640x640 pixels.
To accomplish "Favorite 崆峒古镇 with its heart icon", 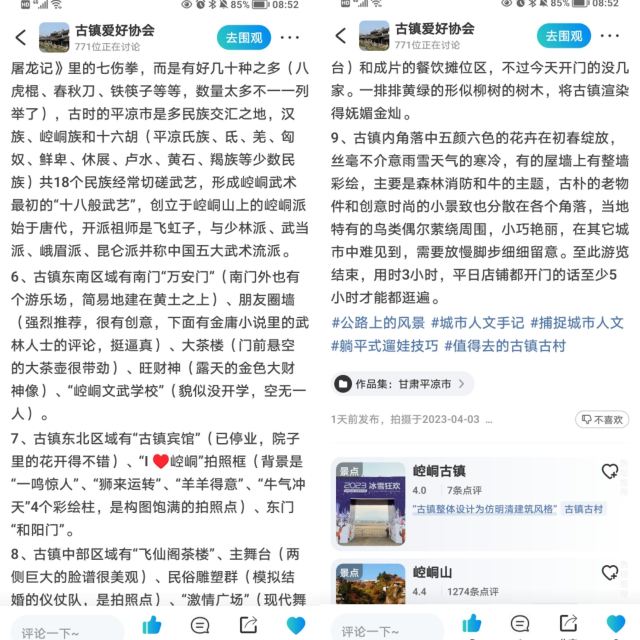I will click(x=609, y=471).
